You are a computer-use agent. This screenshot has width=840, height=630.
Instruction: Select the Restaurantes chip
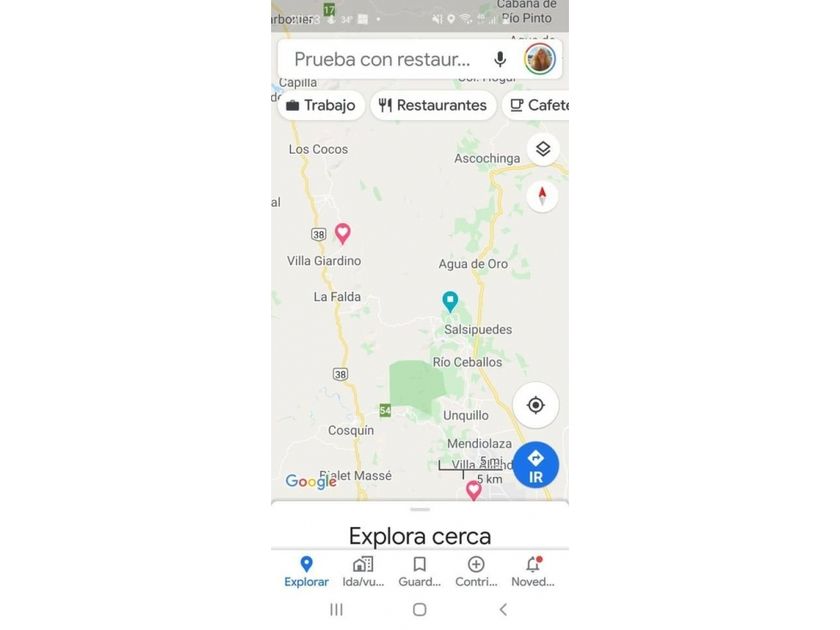coord(433,105)
